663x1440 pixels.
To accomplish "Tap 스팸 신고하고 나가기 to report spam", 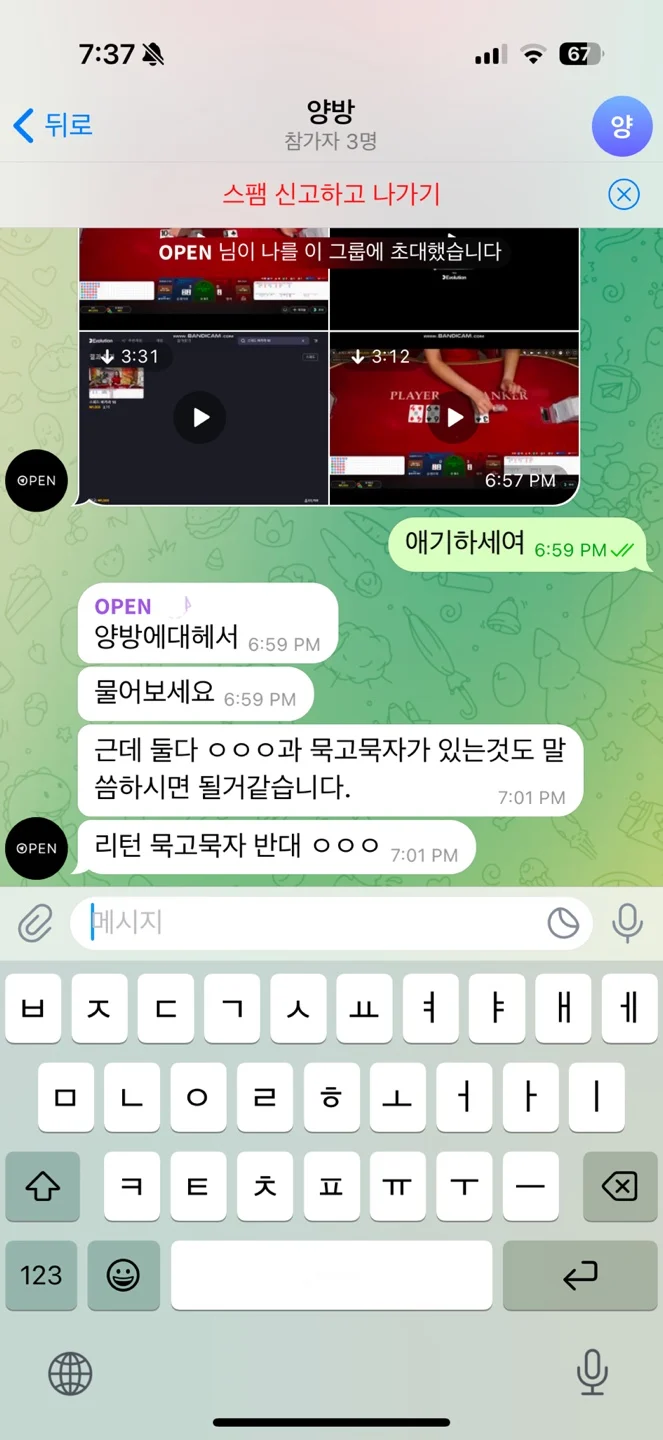I will (331, 194).
